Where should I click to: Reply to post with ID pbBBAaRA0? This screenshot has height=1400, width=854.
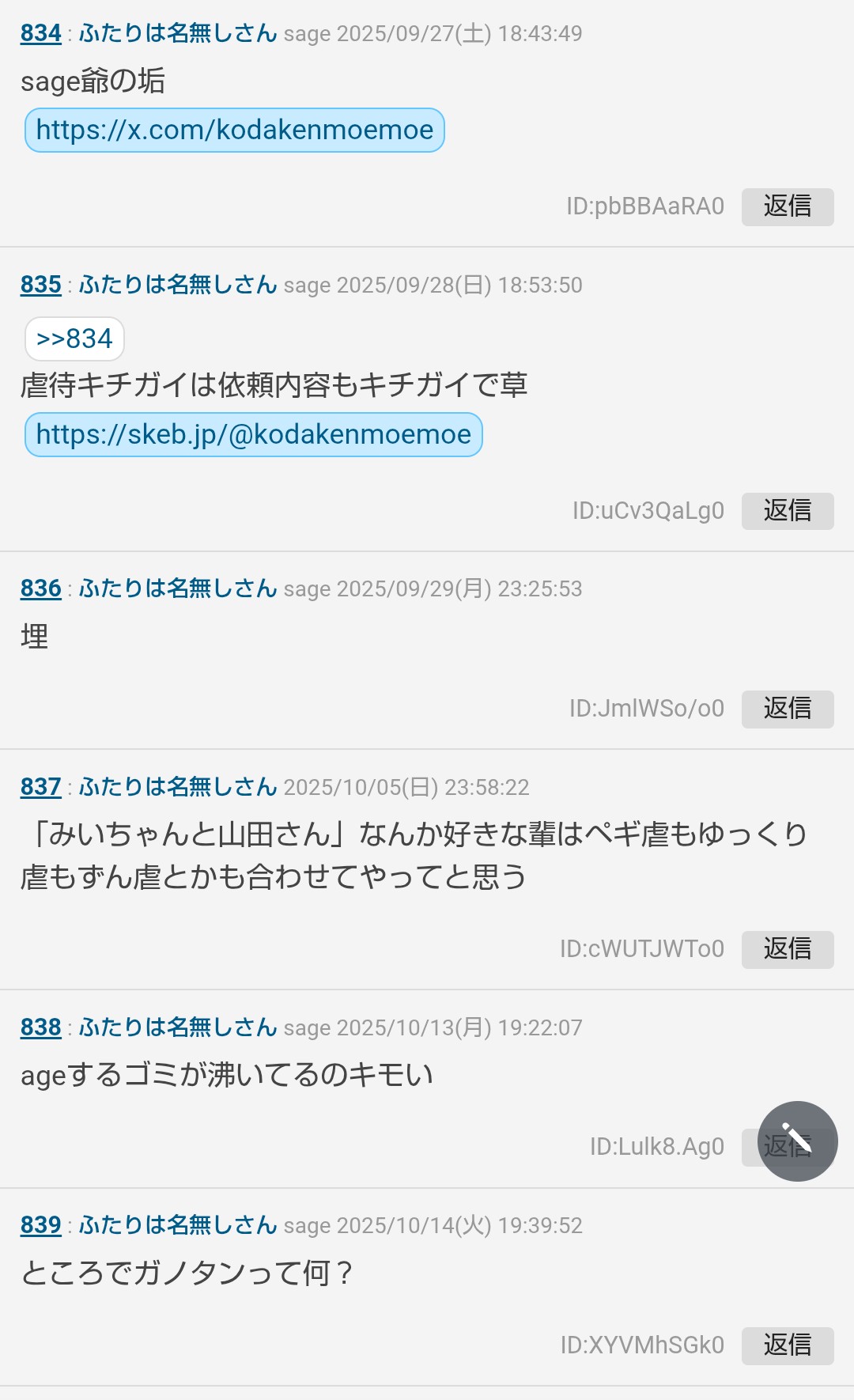point(787,206)
